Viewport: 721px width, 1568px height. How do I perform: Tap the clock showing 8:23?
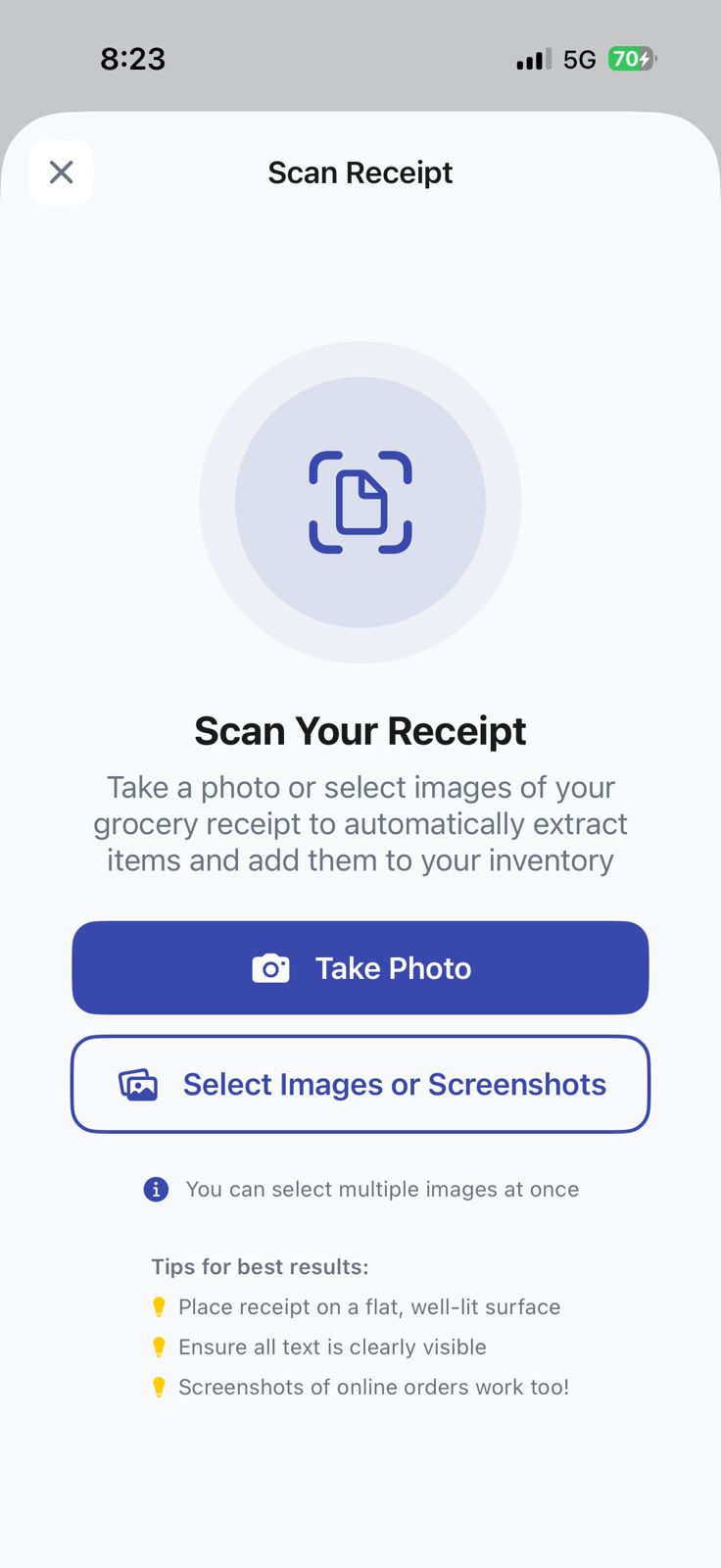coord(133,59)
